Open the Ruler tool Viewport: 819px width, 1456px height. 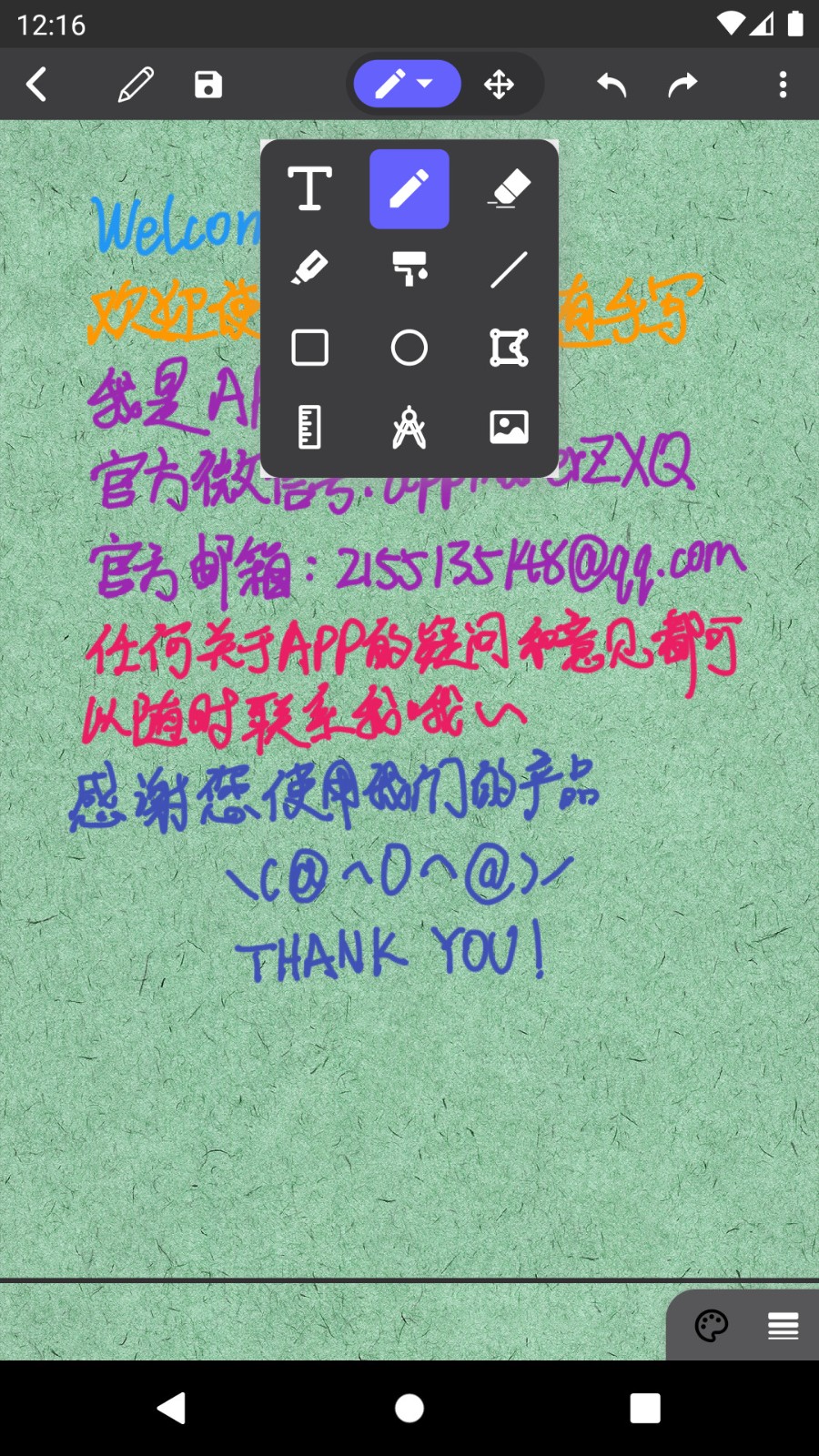(309, 427)
